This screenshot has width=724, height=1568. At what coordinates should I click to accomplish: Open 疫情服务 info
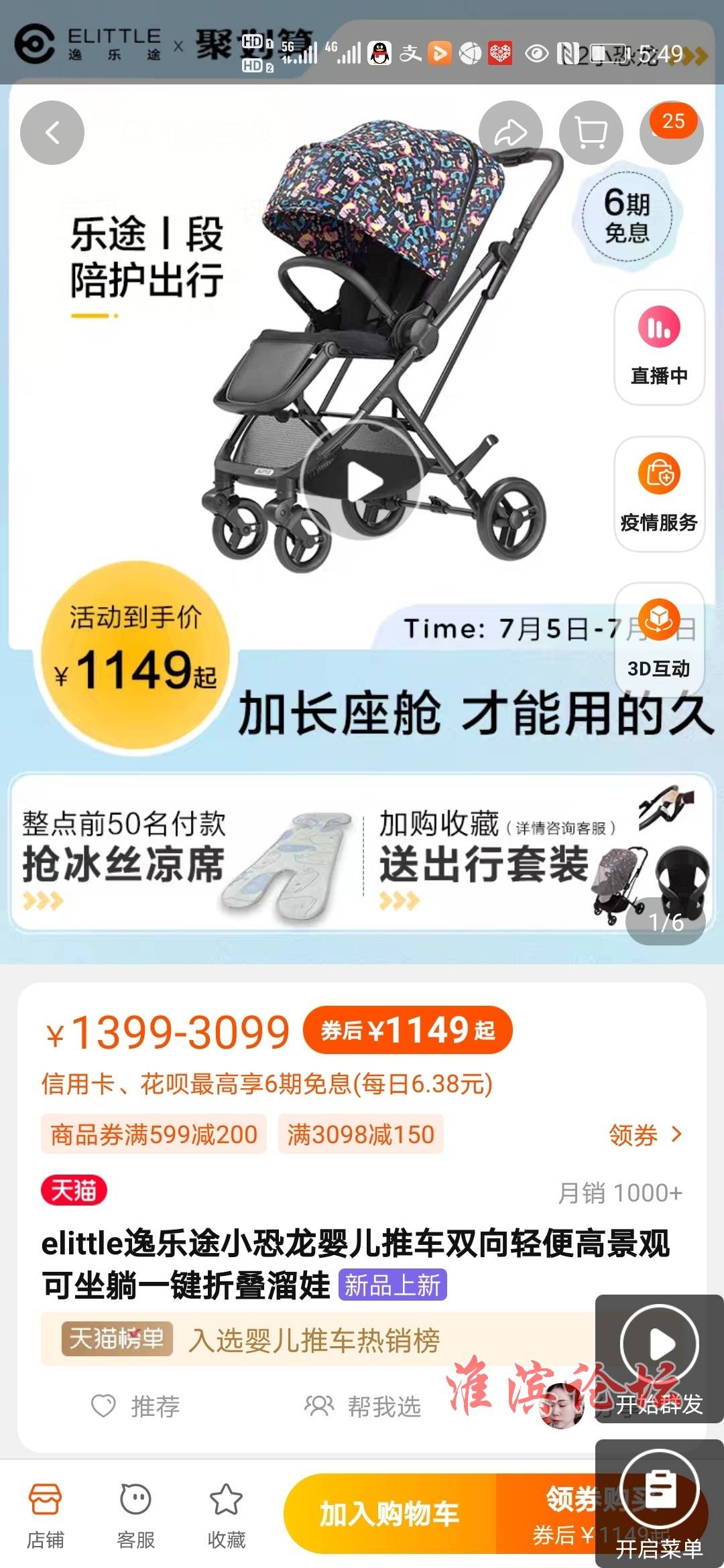(x=659, y=495)
